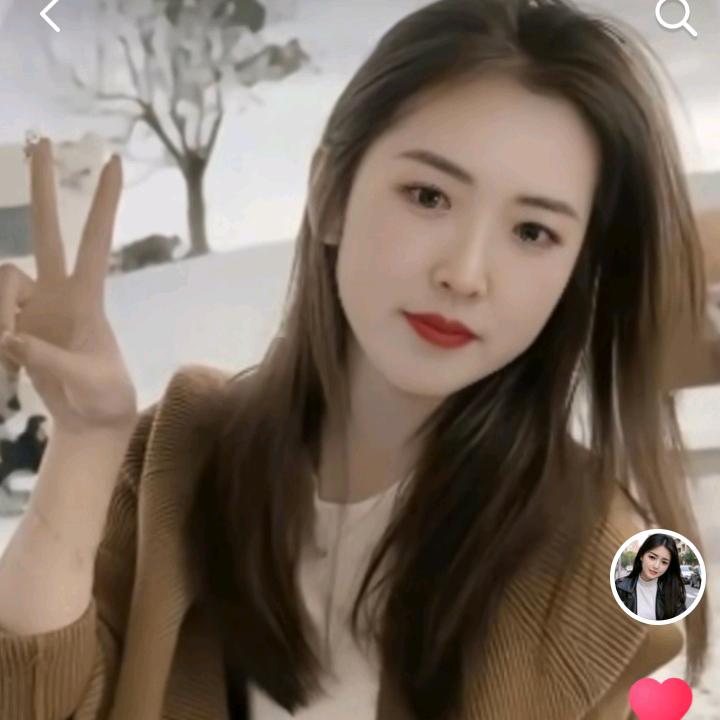
Task: Open the creator's round profile avatar
Action: (x=658, y=577)
